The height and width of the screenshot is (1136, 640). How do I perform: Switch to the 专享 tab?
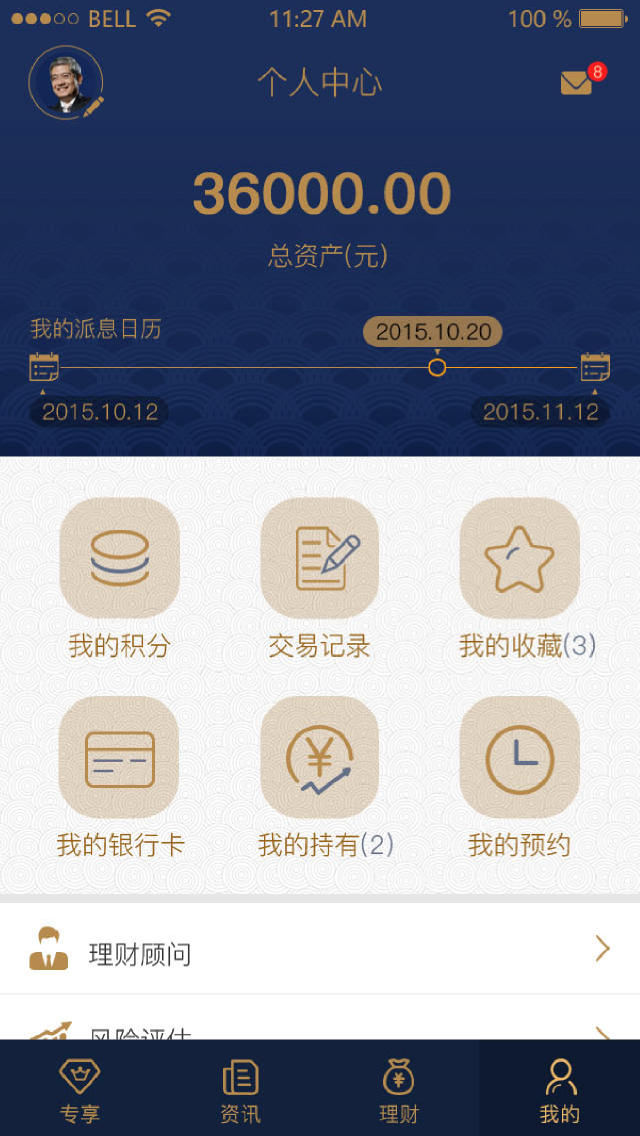coord(80,1089)
